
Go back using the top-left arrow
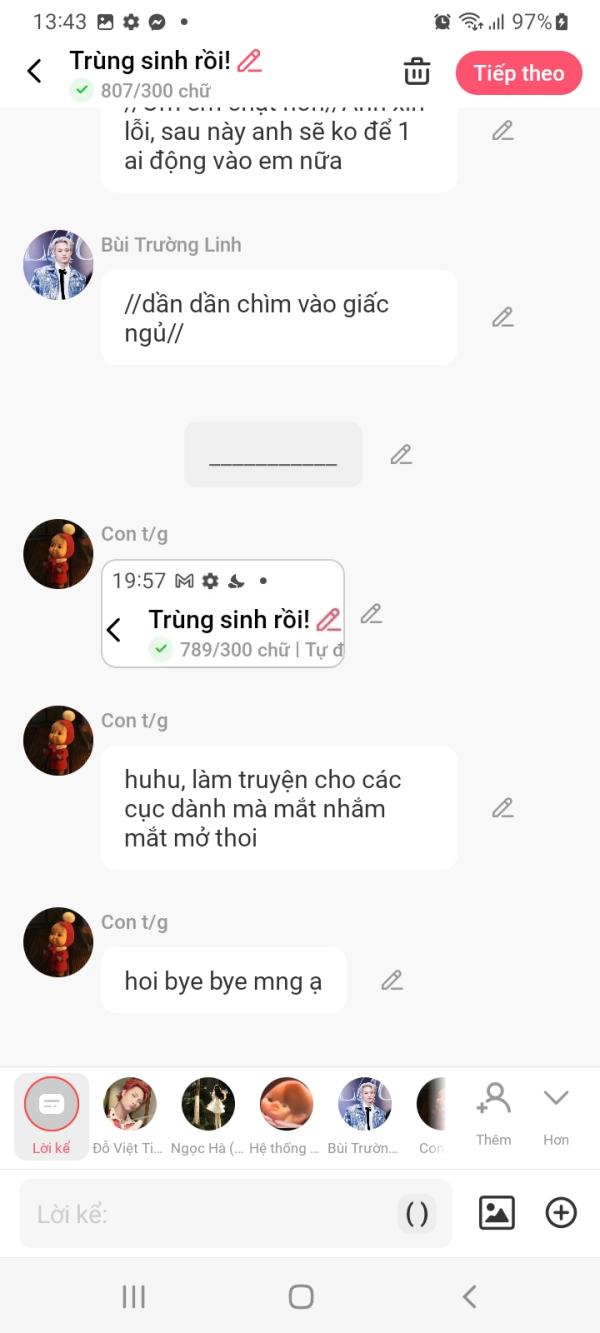click(34, 71)
